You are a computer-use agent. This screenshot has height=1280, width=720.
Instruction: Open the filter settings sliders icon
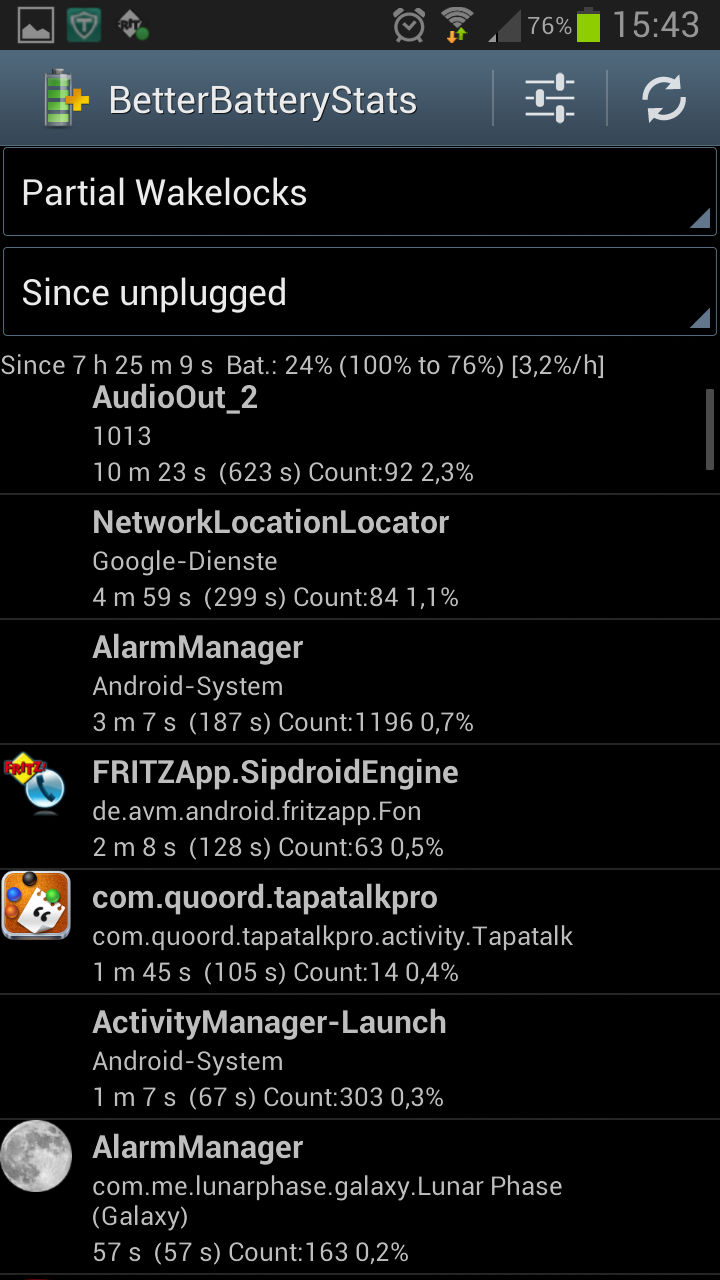tap(550, 98)
